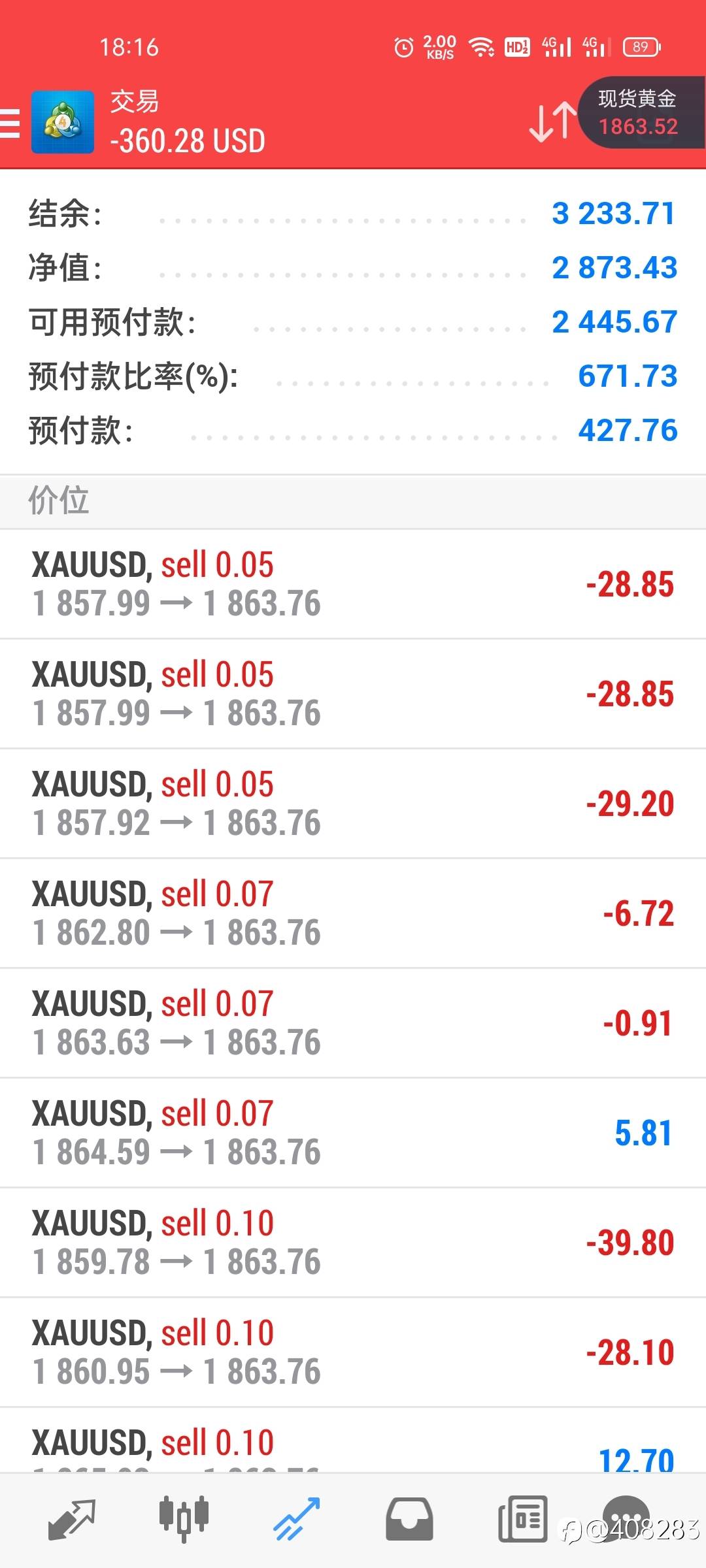The image size is (706, 1568).
Task: Open the sell 0.10 position losing -39.80
Action: point(353,1243)
